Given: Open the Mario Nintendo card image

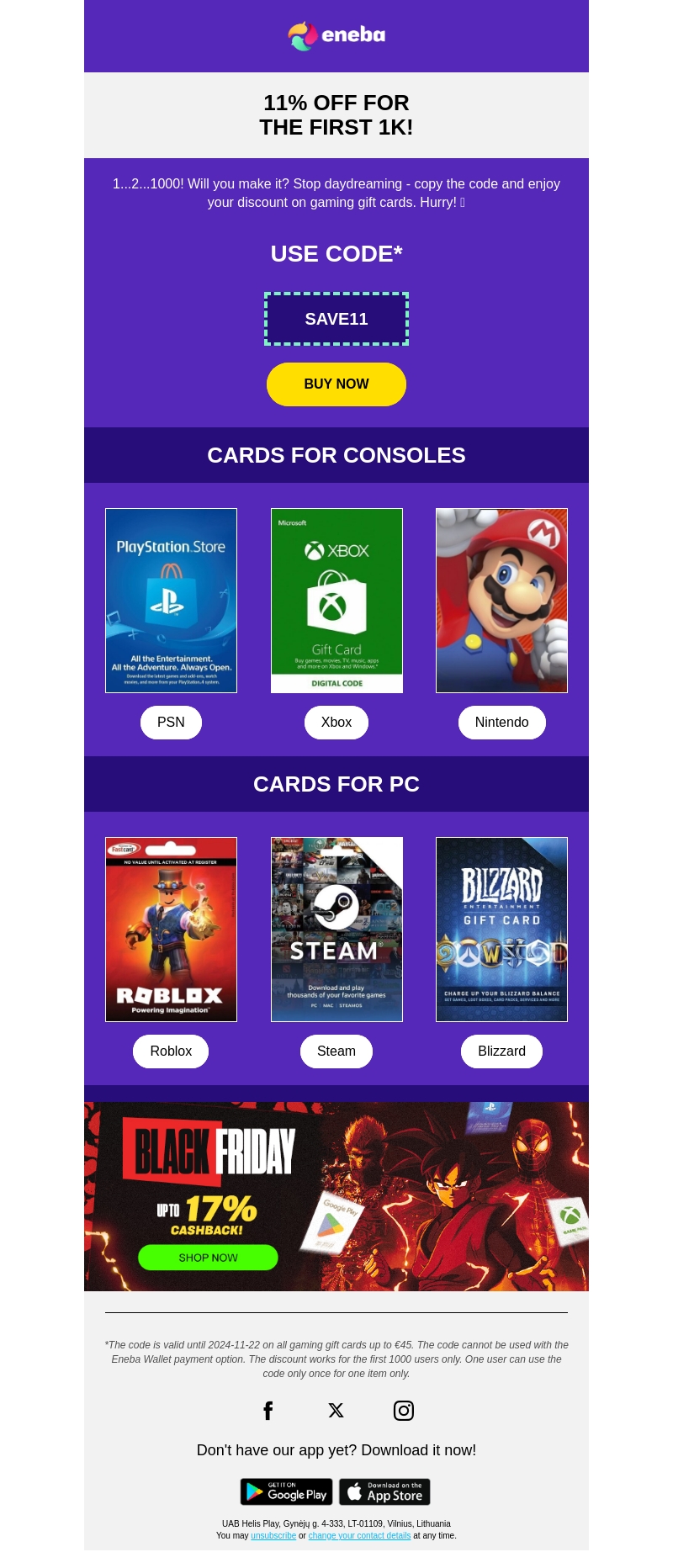Looking at the screenshot, I should pos(501,601).
